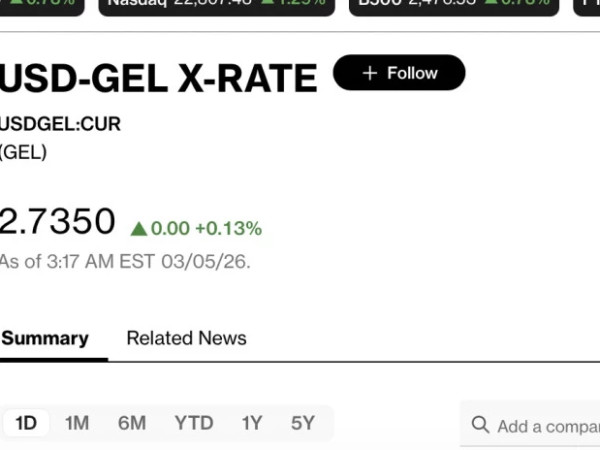
Task: Change chart range to 1M
Action: click(x=77, y=423)
